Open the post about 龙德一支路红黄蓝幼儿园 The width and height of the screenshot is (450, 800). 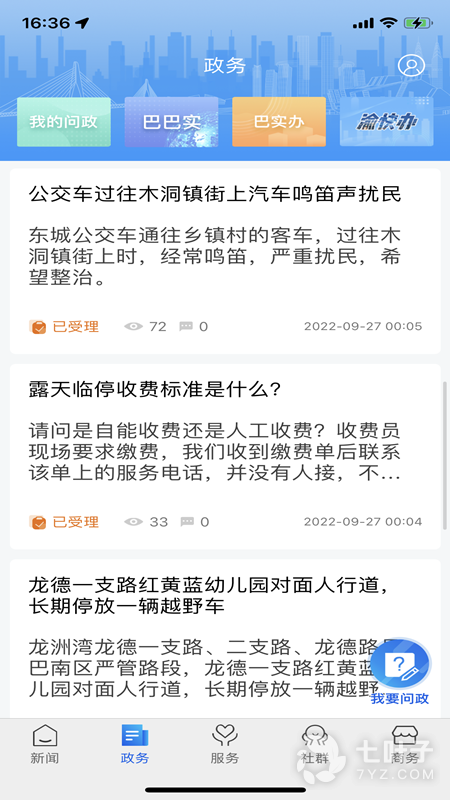[225, 639]
